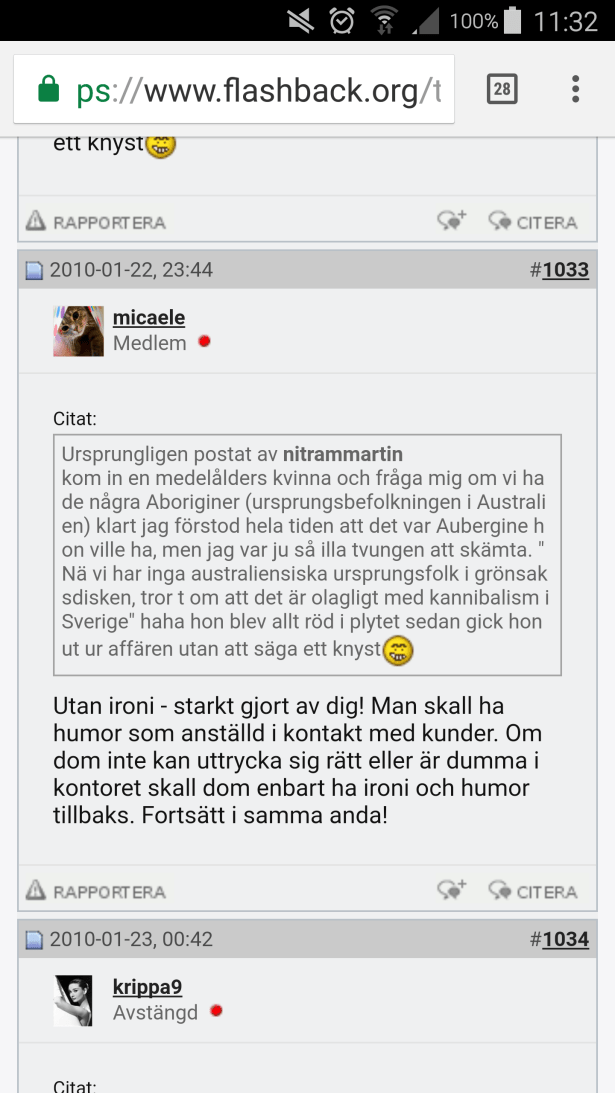Open the tab switcher showing 28

(x=502, y=90)
